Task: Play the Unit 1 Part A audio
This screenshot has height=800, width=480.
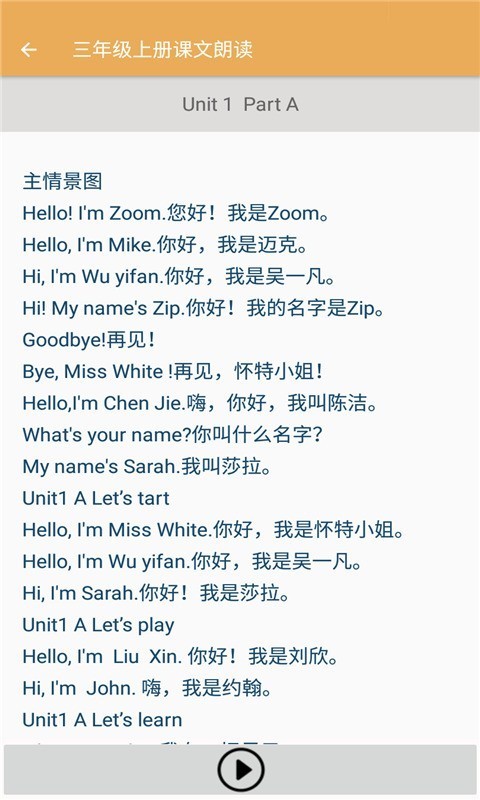Action: (241, 770)
